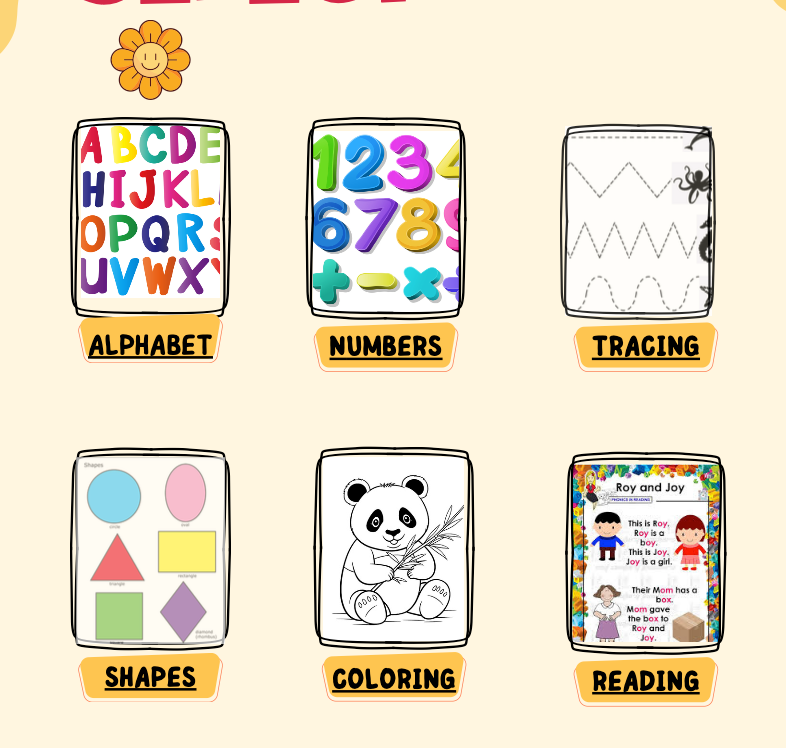Viewport: 786px width, 748px height.
Task: Open the Alphabet label link
Action: (x=150, y=345)
